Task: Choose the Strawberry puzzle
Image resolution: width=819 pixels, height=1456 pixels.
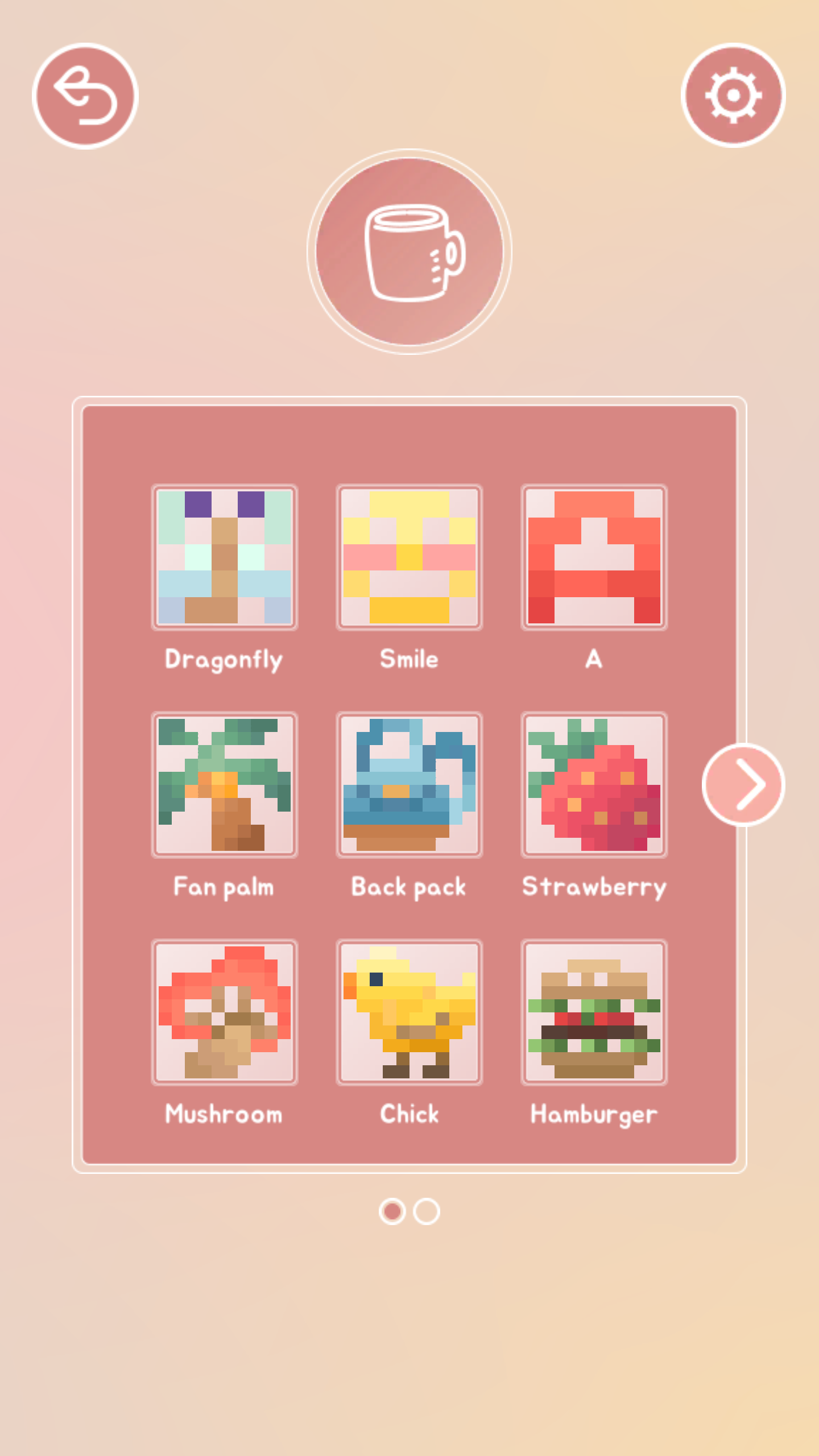Action: point(594,785)
